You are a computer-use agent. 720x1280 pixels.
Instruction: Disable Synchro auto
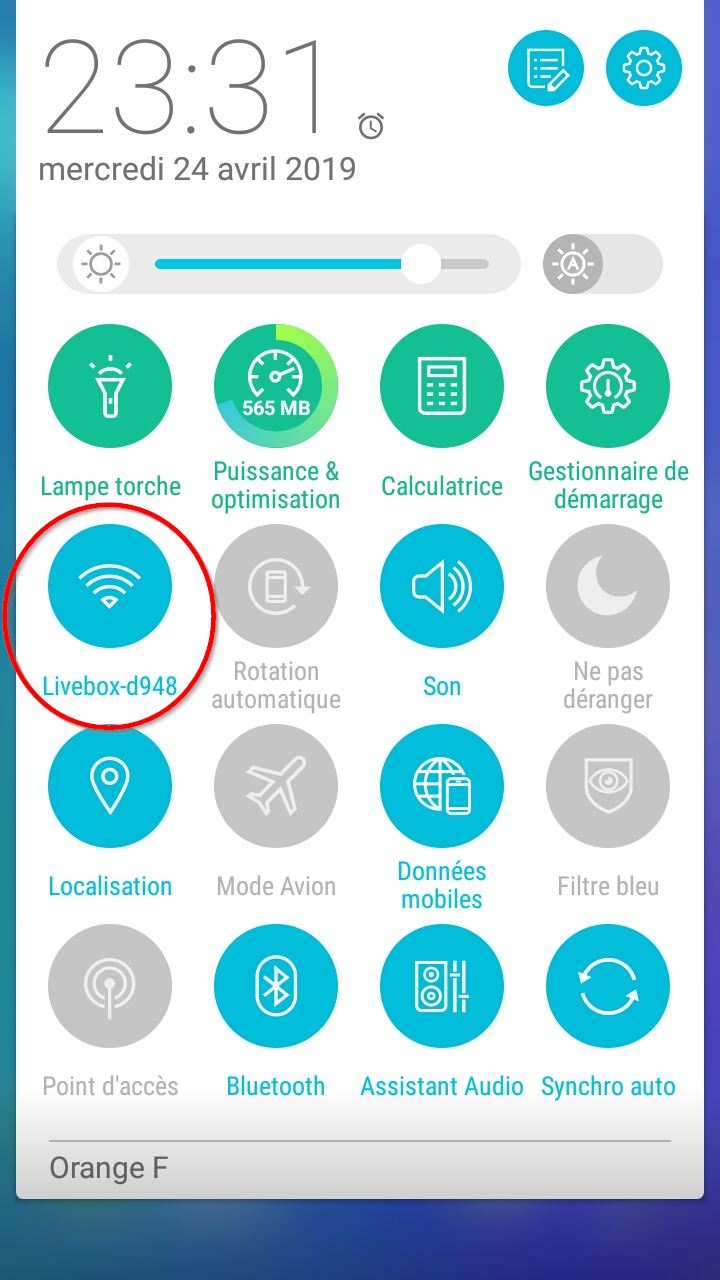coord(608,986)
